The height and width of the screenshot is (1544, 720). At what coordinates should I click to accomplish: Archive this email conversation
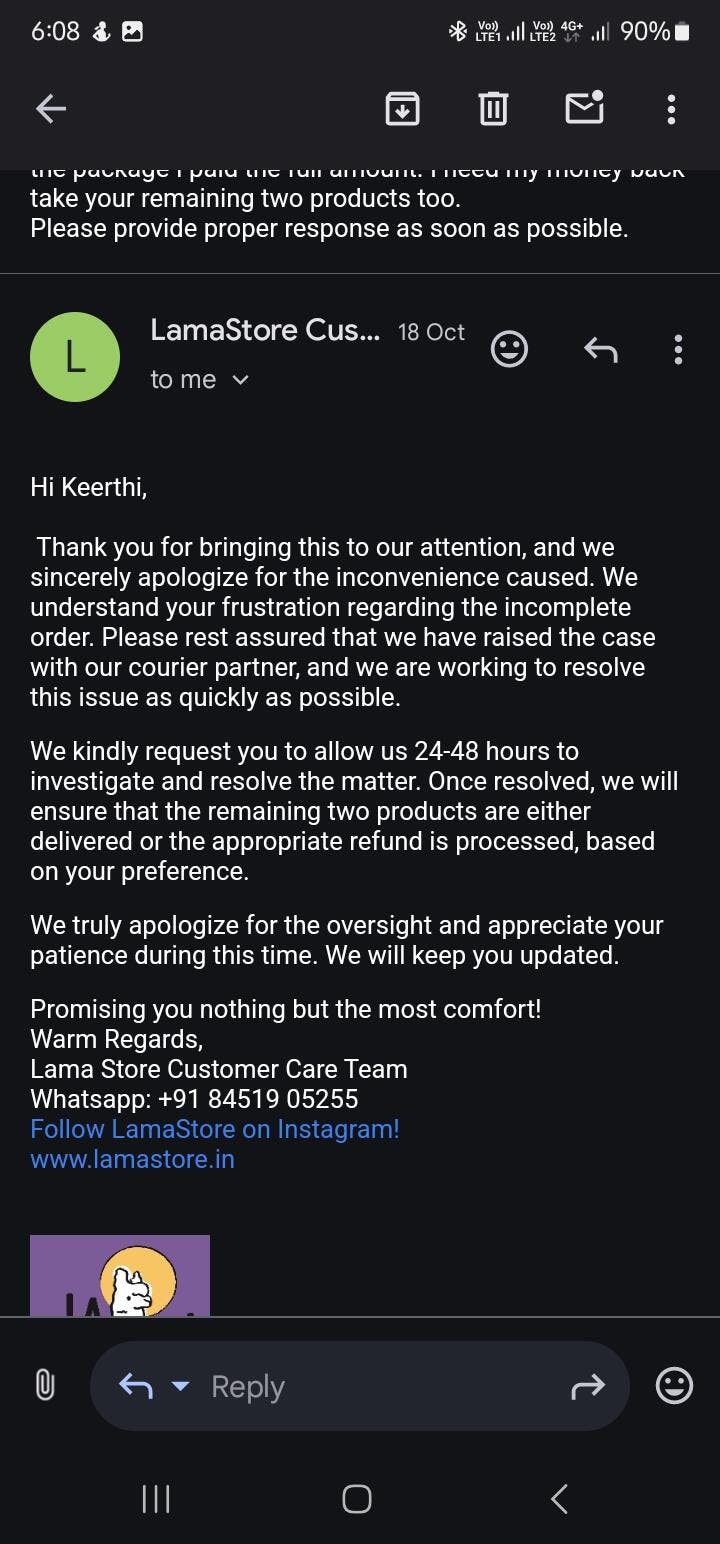click(x=402, y=108)
